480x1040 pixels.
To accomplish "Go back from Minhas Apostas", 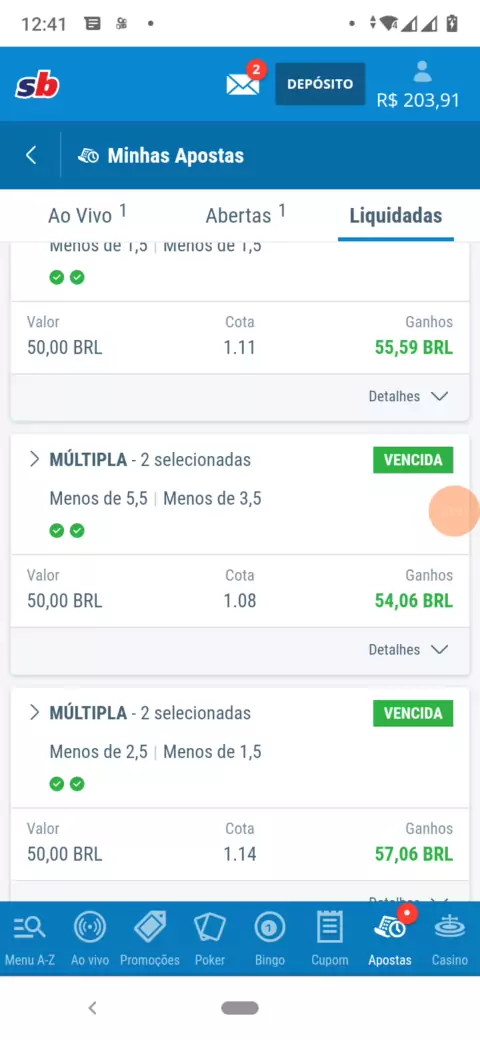I will tap(30, 155).
